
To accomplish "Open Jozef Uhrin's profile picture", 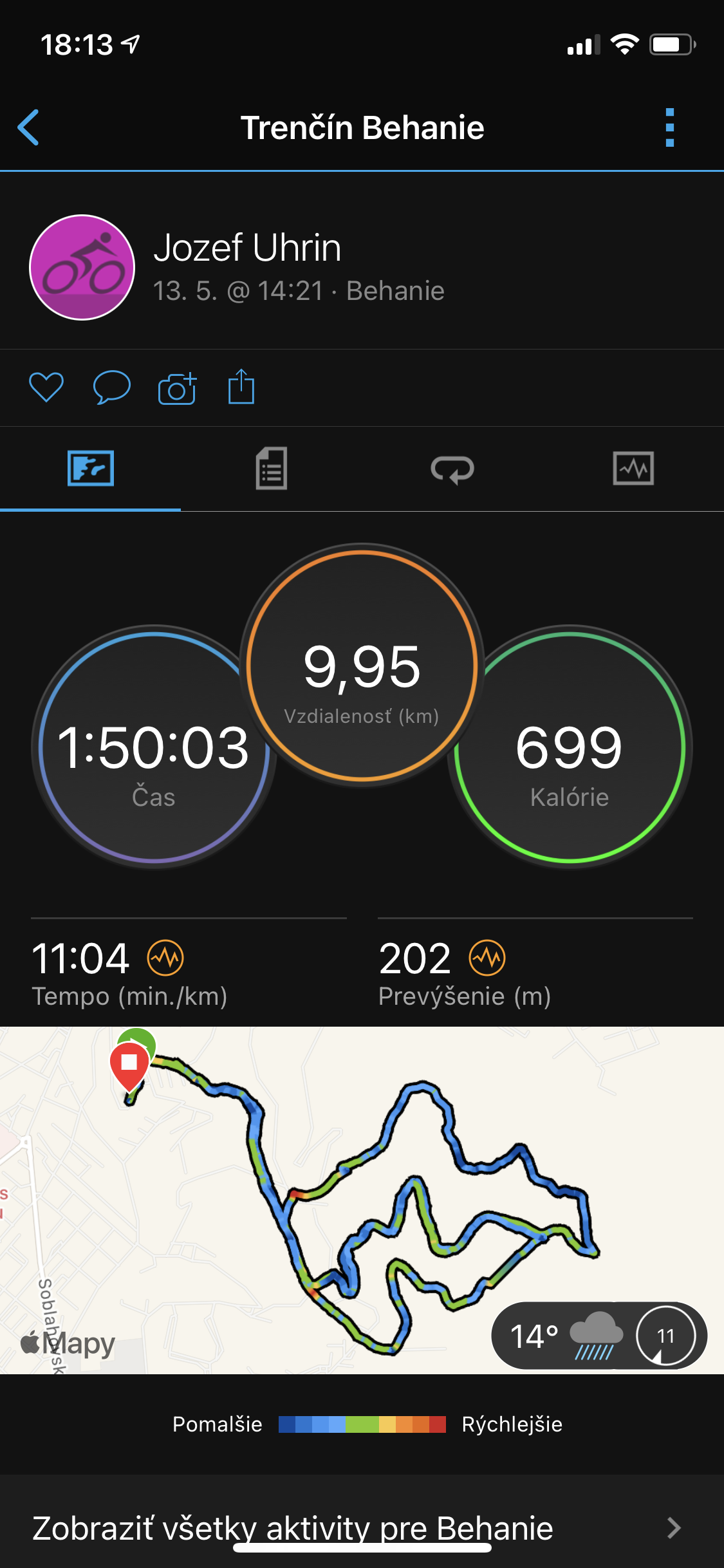I will coord(82,267).
